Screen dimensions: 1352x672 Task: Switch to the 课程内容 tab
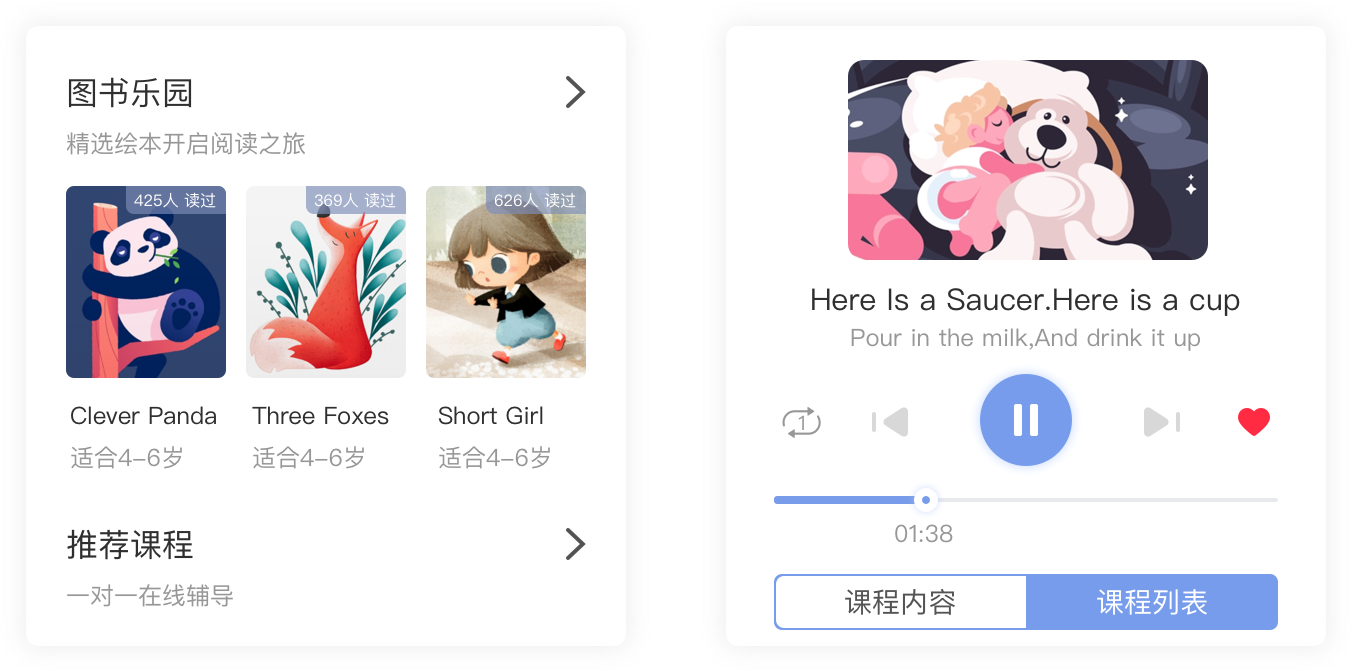click(901, 602)
